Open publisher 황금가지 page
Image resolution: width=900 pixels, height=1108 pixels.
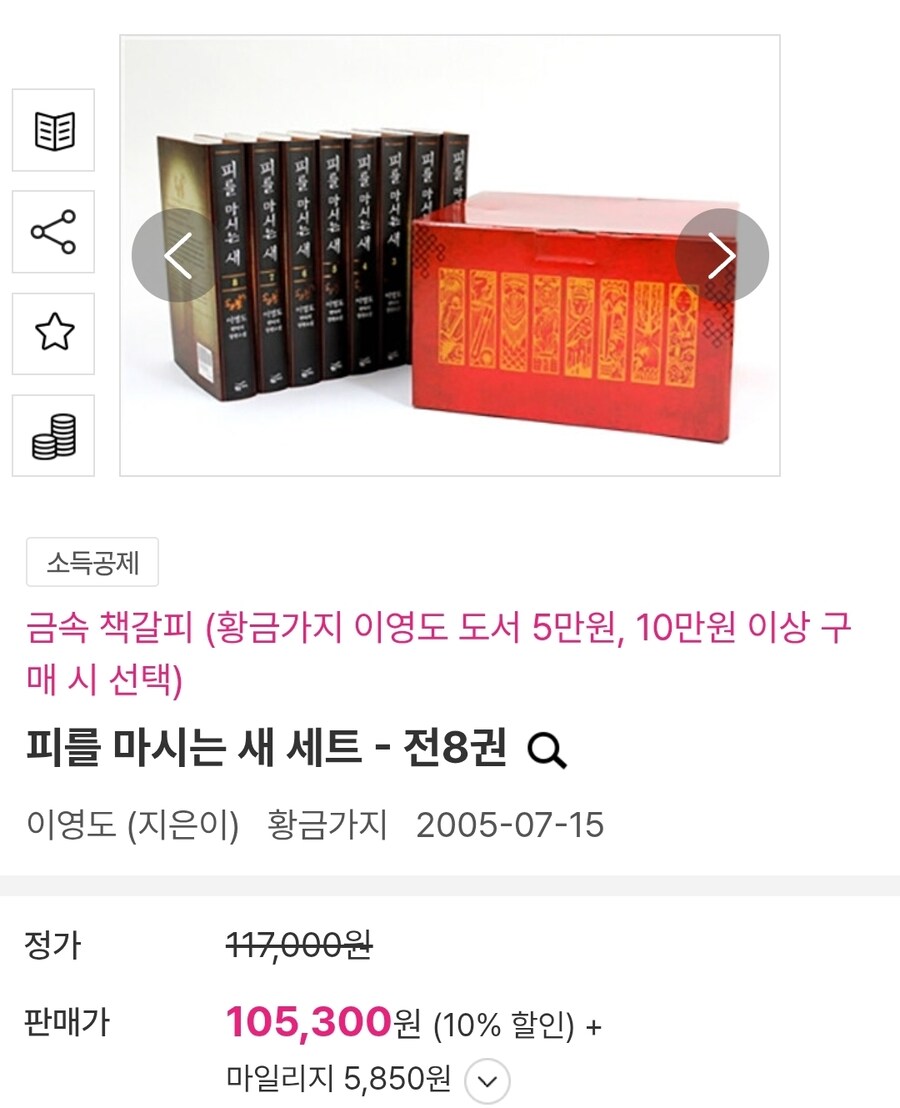[x=327, y=826]
